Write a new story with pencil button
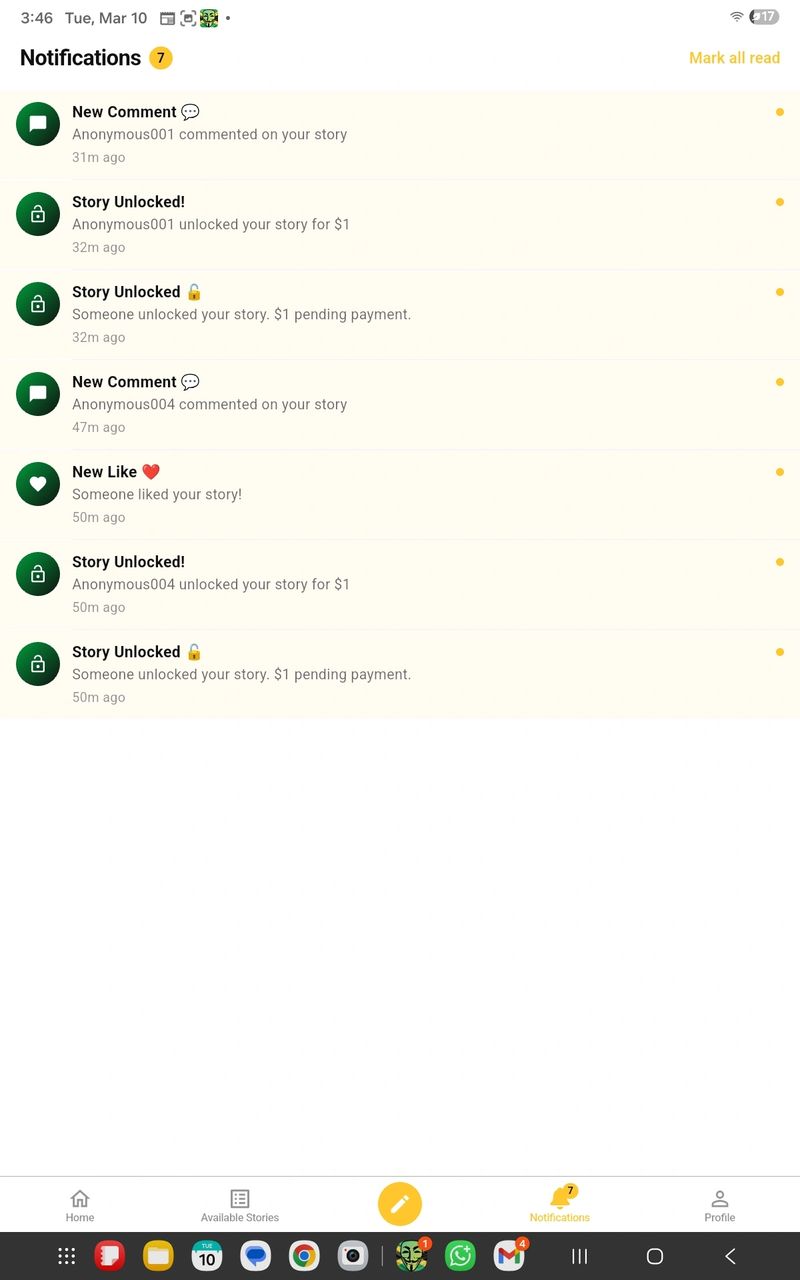 (x=400, y=1204)
